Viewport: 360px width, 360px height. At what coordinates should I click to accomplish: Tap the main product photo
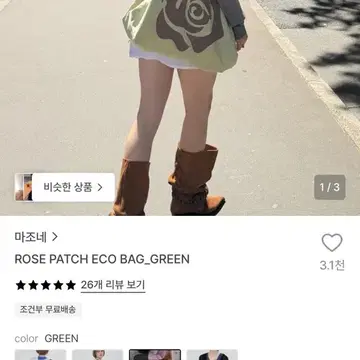point(180,108)
